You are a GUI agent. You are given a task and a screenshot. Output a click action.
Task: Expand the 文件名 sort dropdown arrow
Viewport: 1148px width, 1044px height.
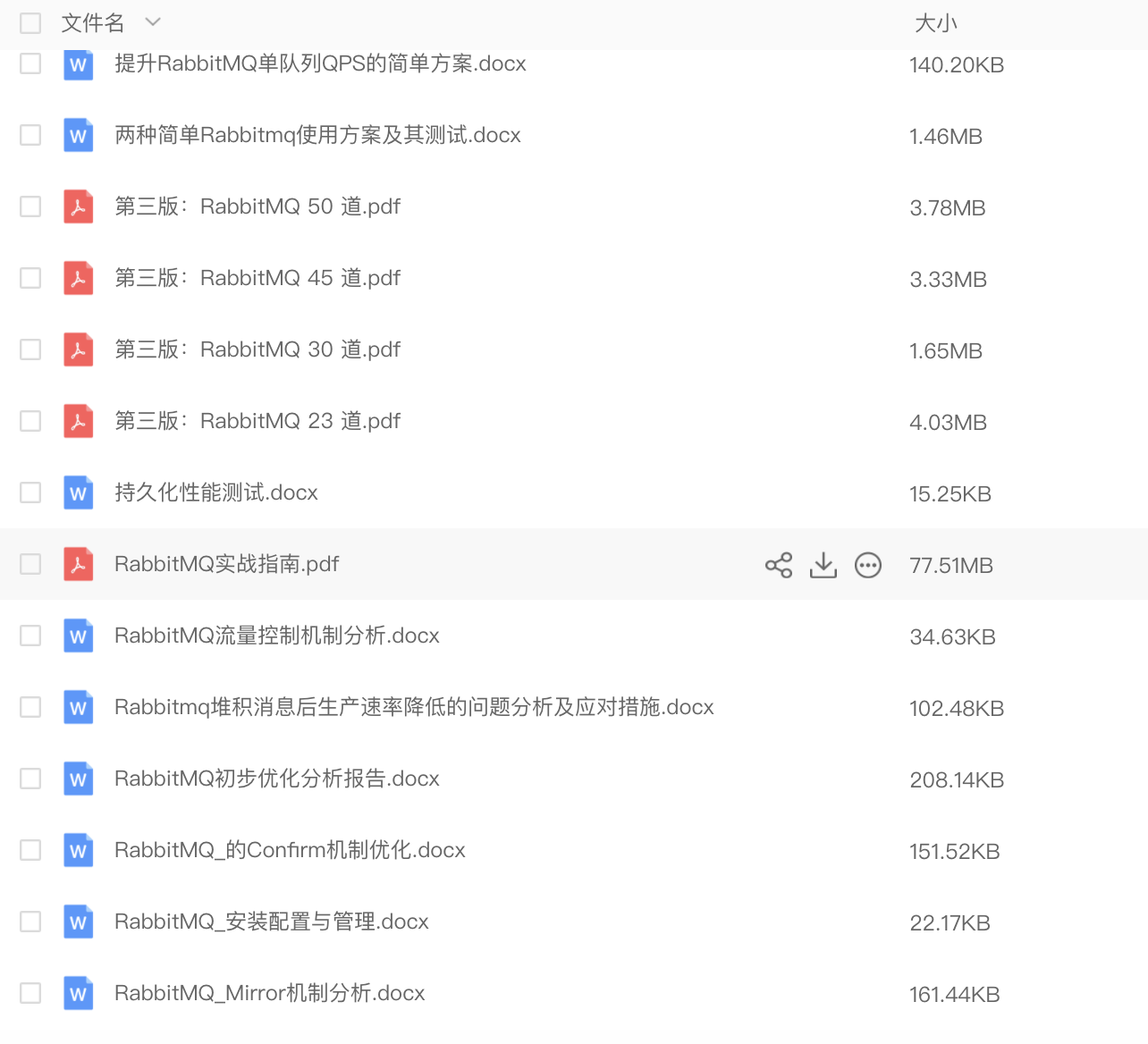153,22
